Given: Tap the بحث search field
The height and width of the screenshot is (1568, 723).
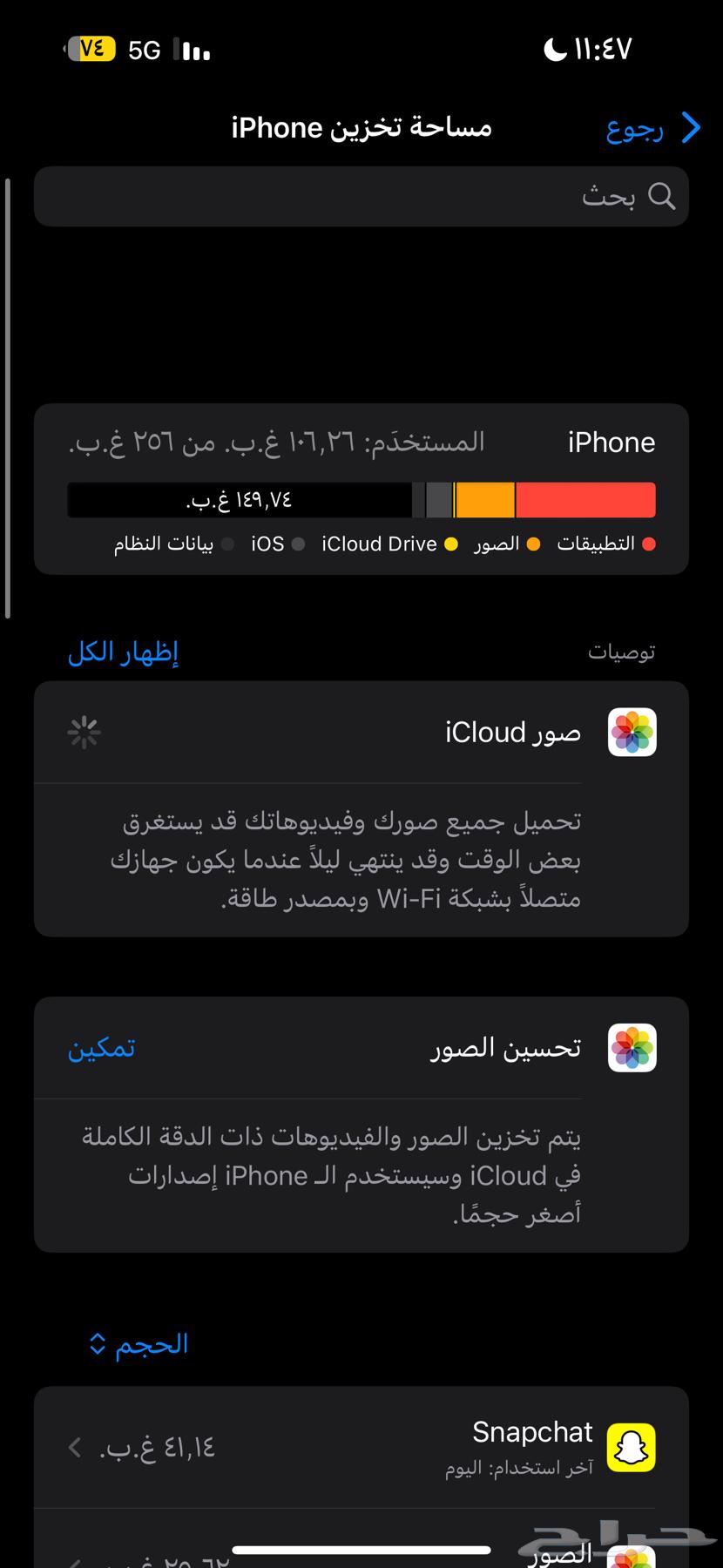Looking at the screenshot, I should coord(361,197).
